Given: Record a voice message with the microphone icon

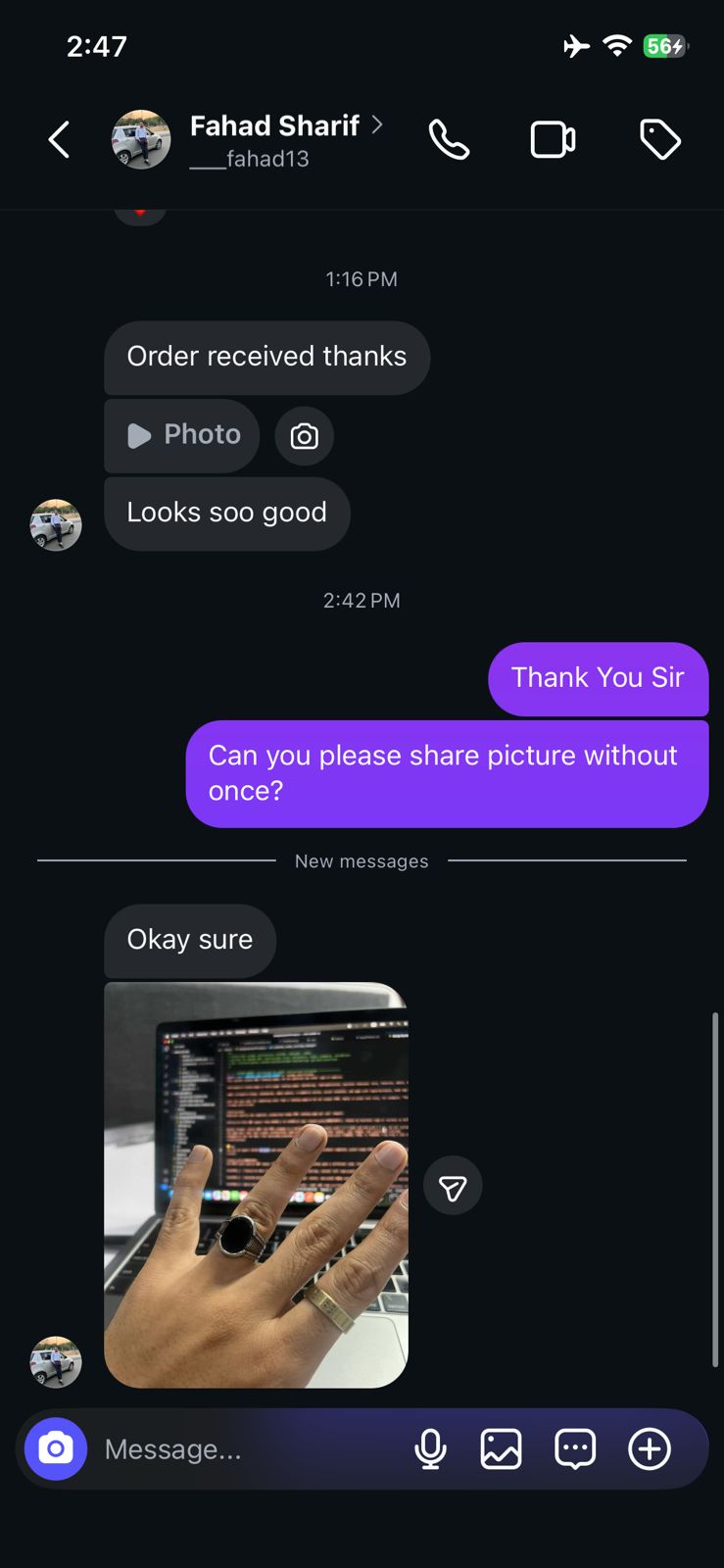Looking at the screenshot, I should tap(431, 1448).
